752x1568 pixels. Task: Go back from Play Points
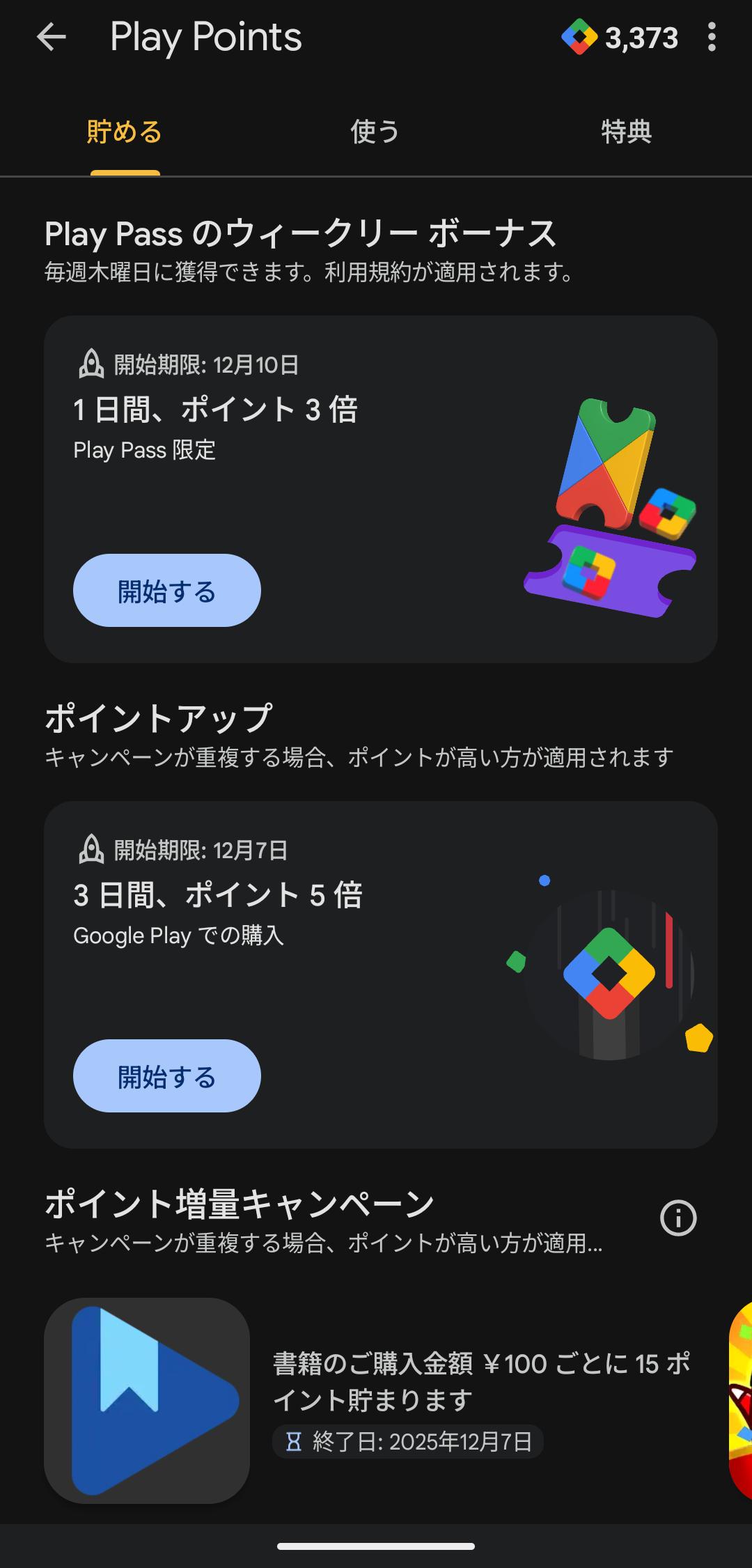[51, 37]
